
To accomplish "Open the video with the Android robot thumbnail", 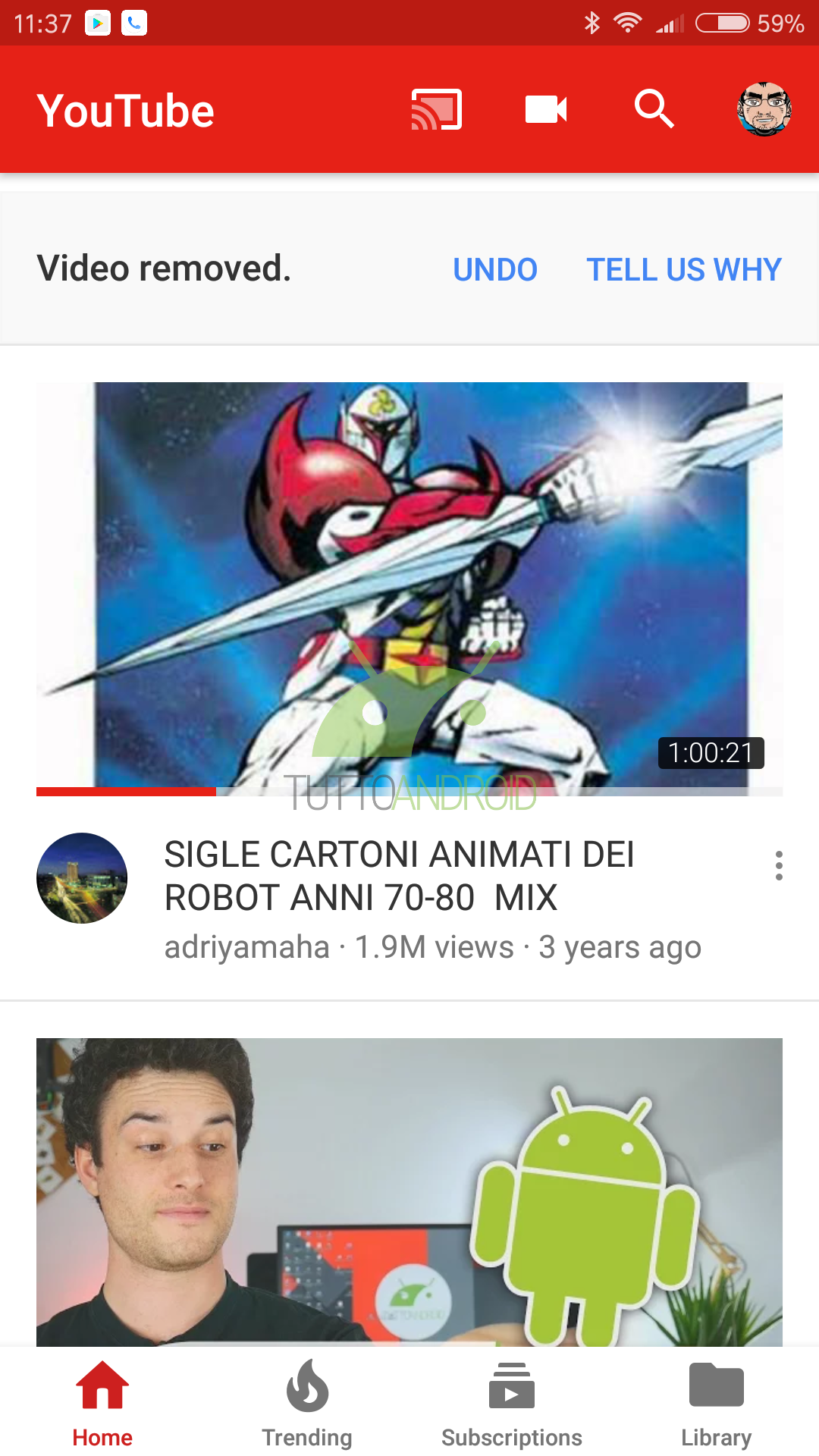I will pos(409,1192).
